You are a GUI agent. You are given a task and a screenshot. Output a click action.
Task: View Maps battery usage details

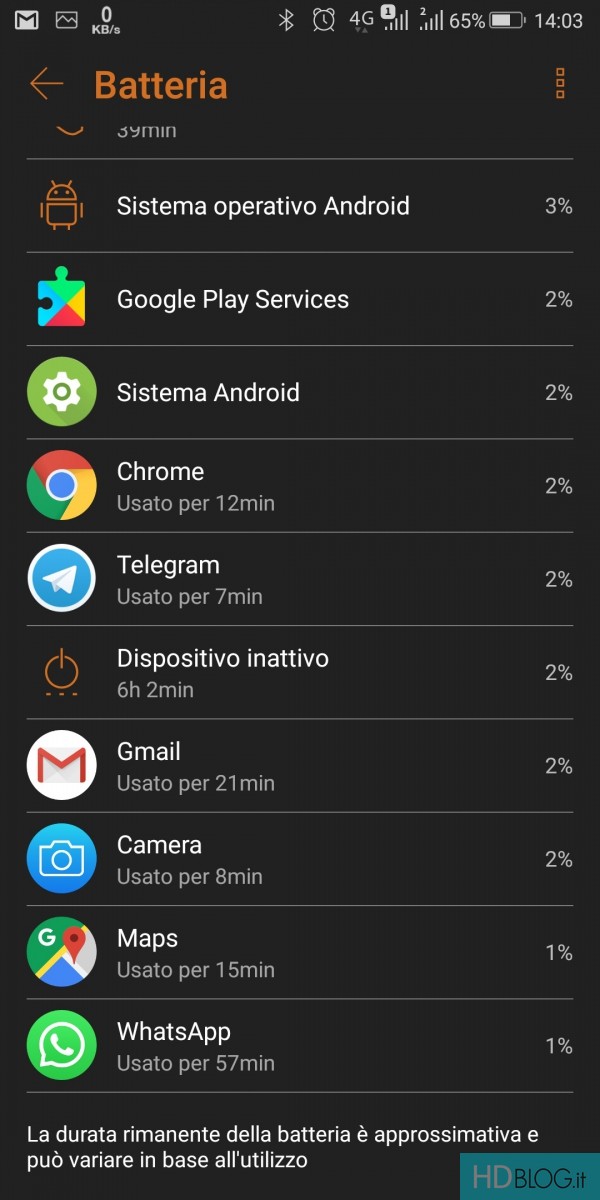tap(300, 952)
